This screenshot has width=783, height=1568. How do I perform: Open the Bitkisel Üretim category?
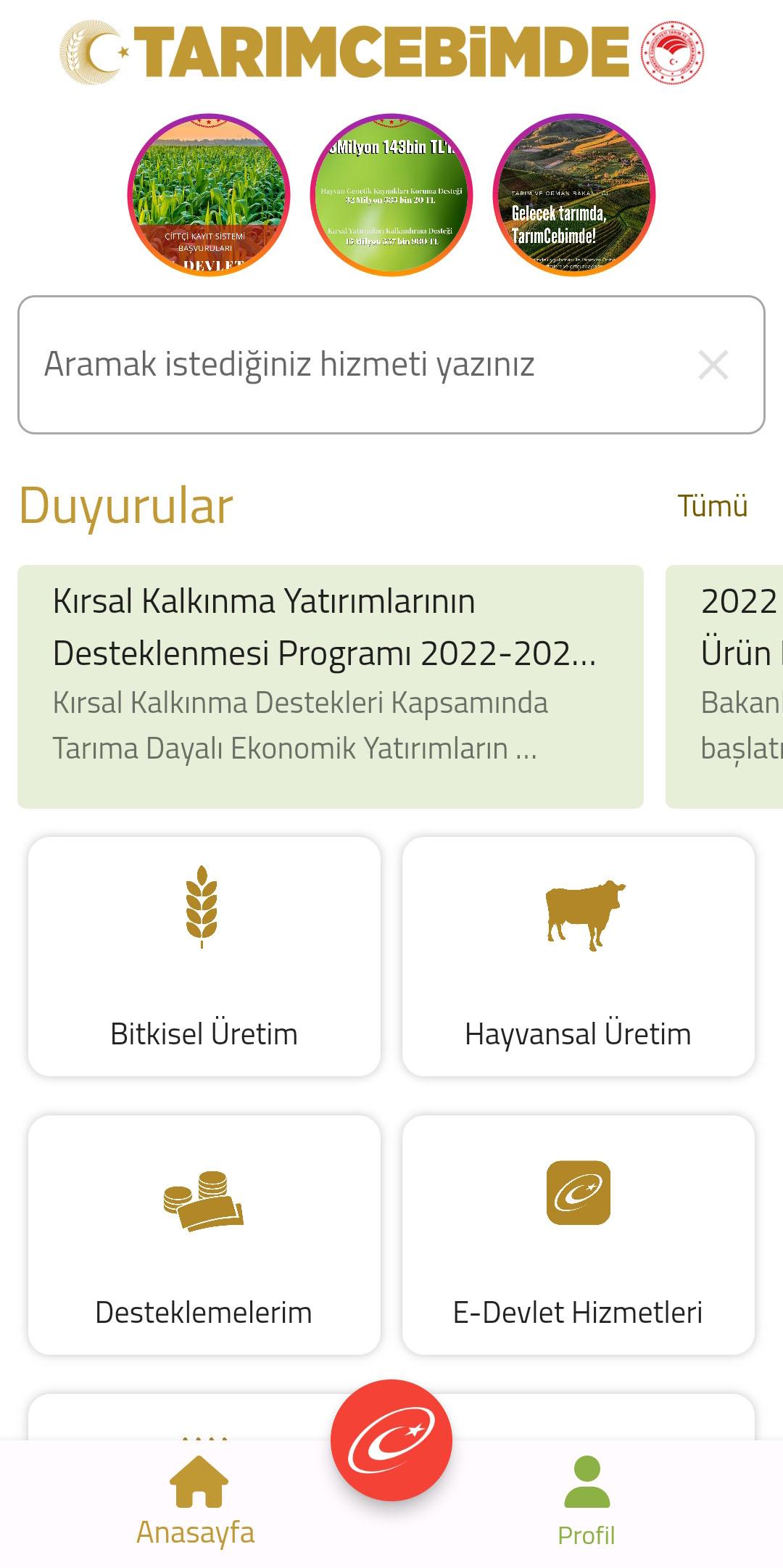click(204, 956)
